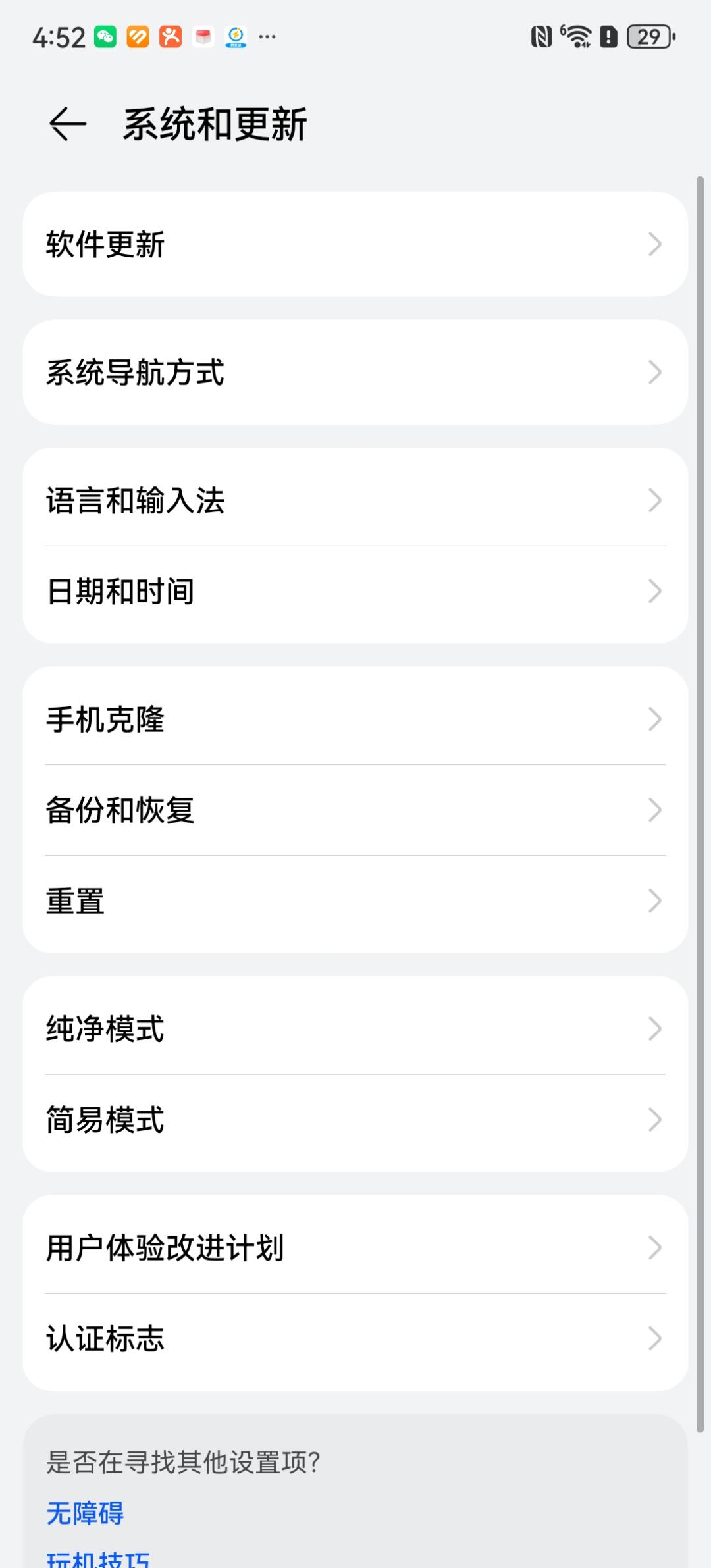711x1568 pixels.
Task: Follow the 无障碍 (Accessibility) link
Action: pyautogui.click(x=86, y=1513)
